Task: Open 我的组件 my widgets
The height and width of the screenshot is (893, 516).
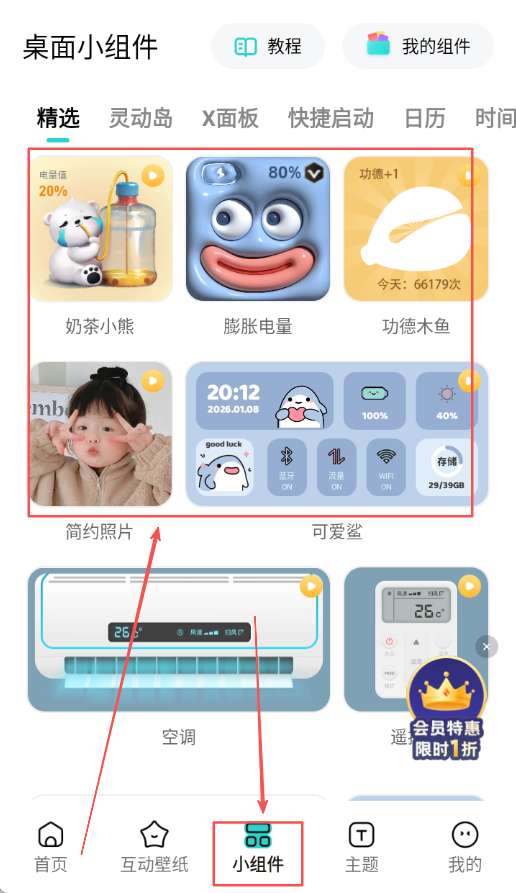Action: (x=418, y=47)
